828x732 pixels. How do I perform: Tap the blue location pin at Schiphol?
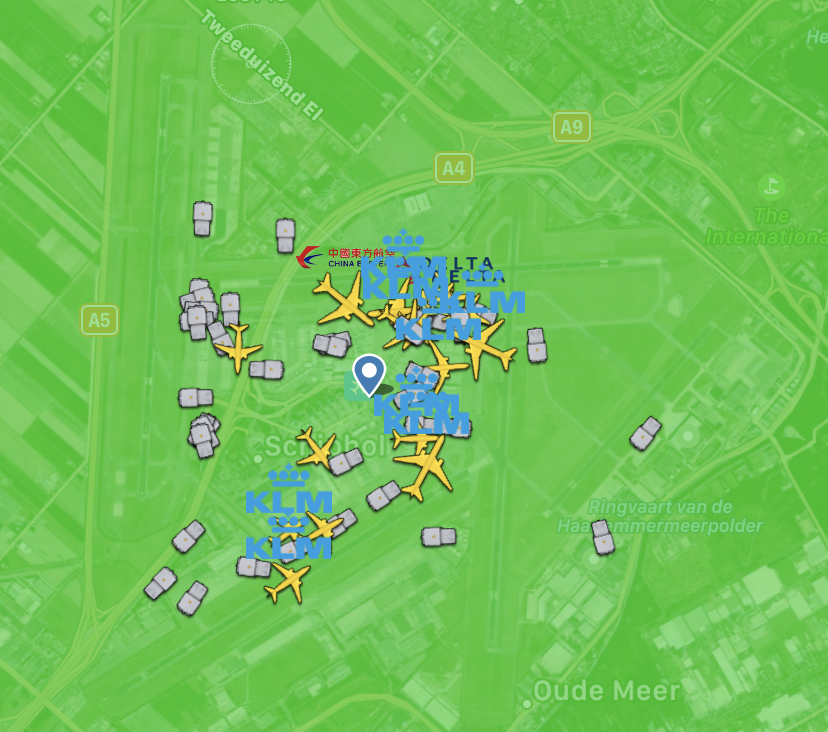370,374
